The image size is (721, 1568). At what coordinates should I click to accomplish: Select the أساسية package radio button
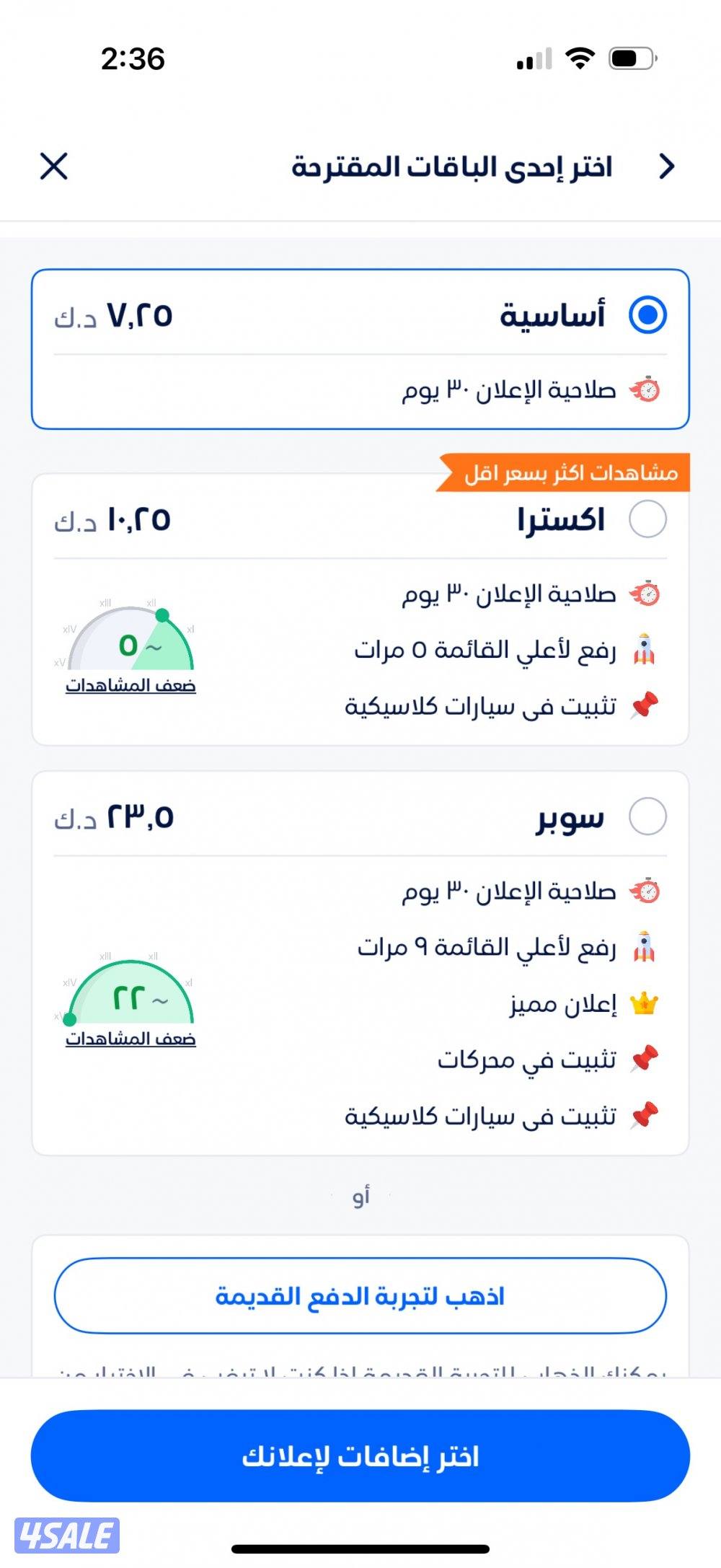647,315
